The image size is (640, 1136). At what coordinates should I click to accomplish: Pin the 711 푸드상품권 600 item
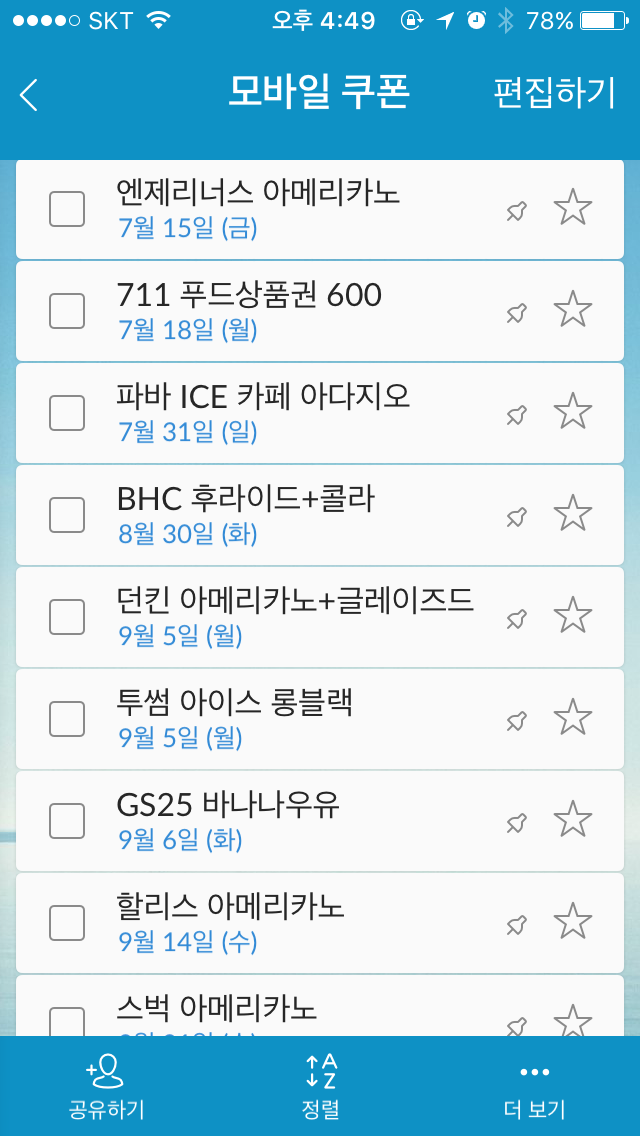pos(516,312)
